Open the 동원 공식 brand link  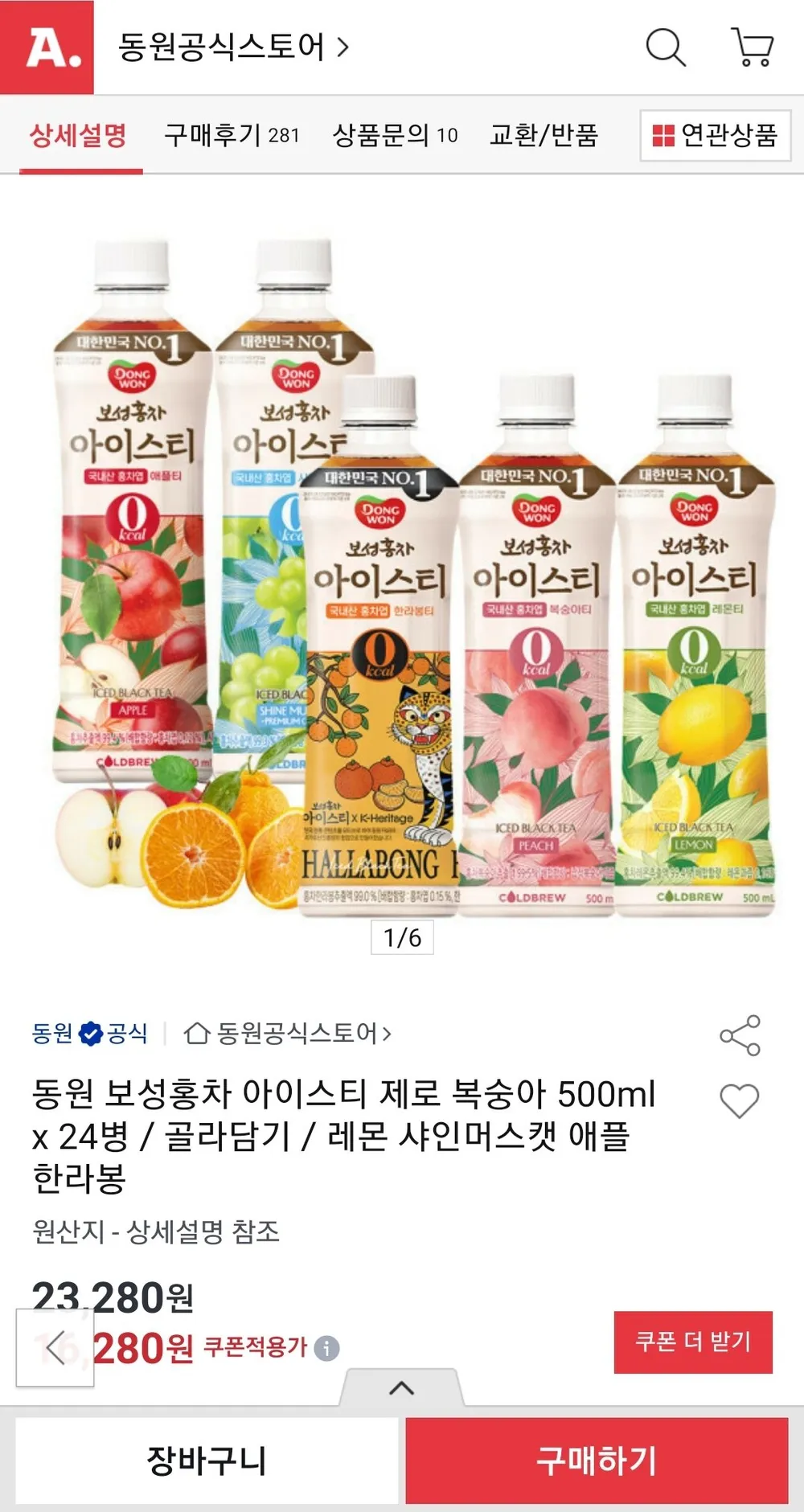[x=89, y=1033]
